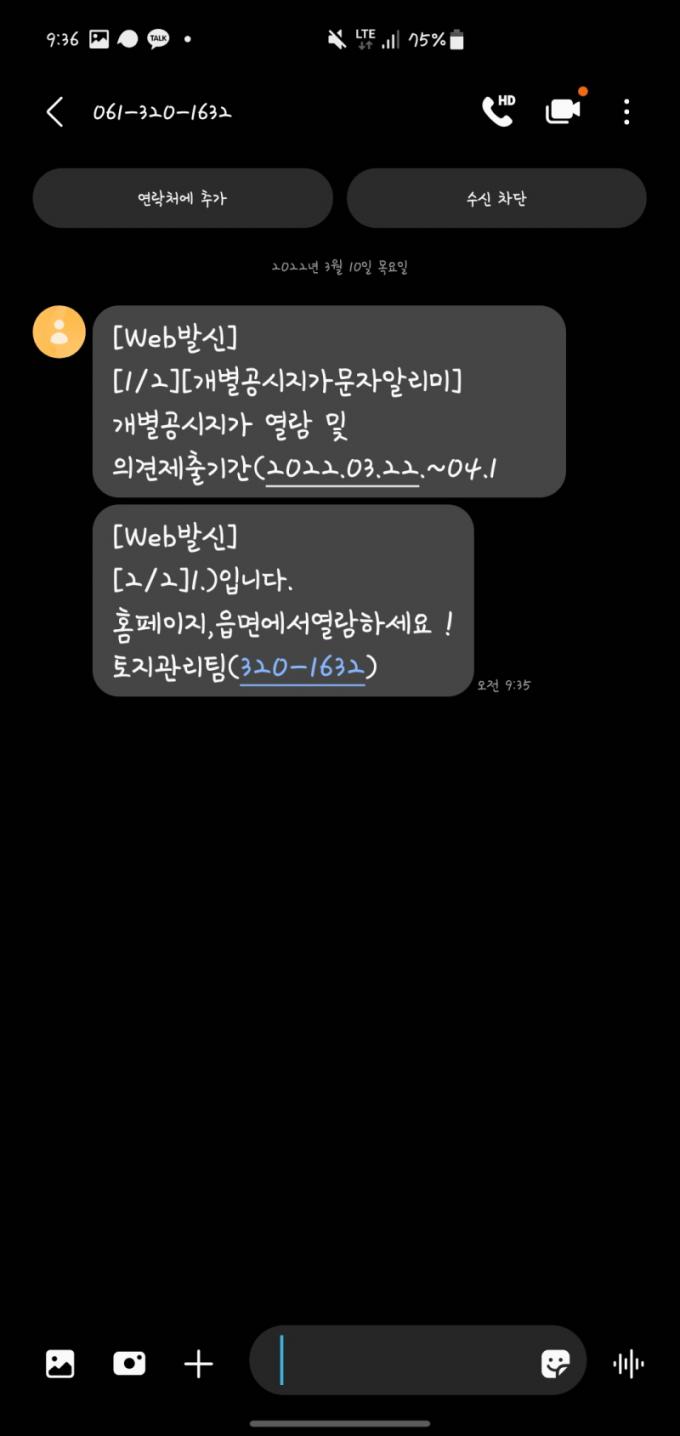Open the overflow menu
This screenshot has height=1436, width=680.
tap(627, 112)
